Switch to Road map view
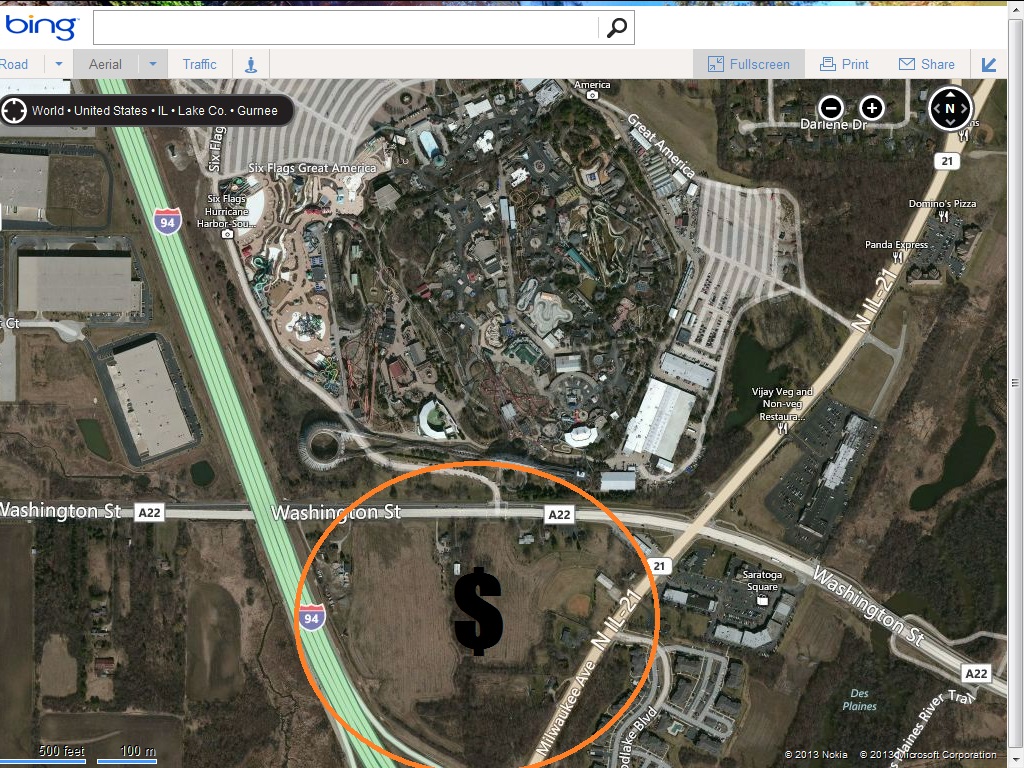 coord(15,64)
